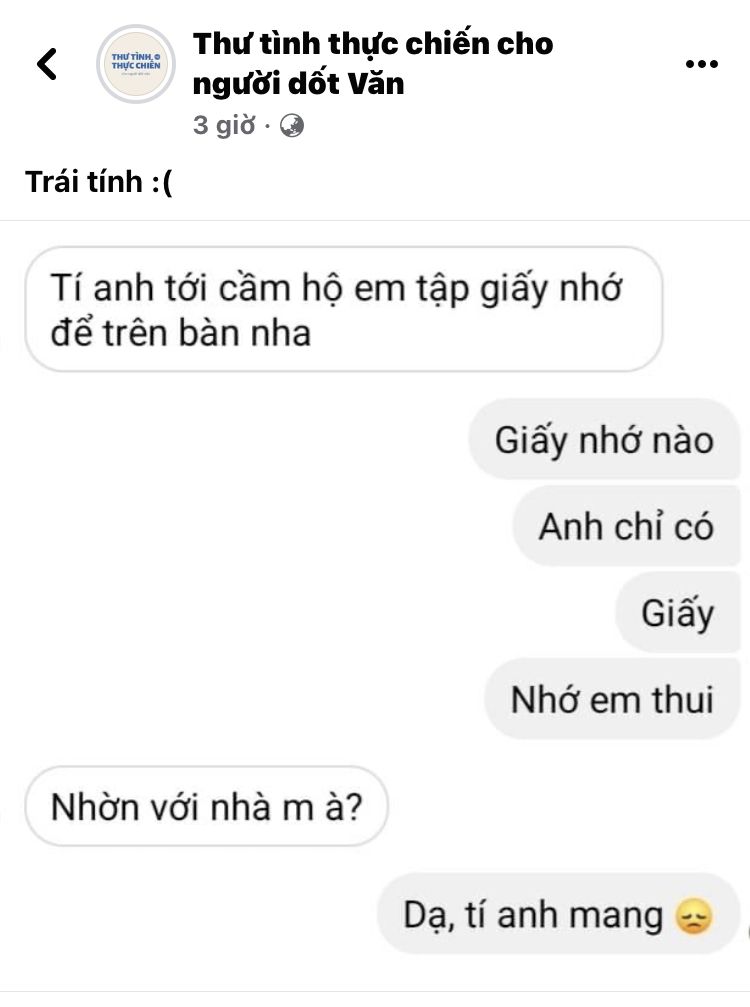Go back with the arrow icon
Image resolution: width=750 pixels, height=1007 pixels.
click(x=46, y=64)
